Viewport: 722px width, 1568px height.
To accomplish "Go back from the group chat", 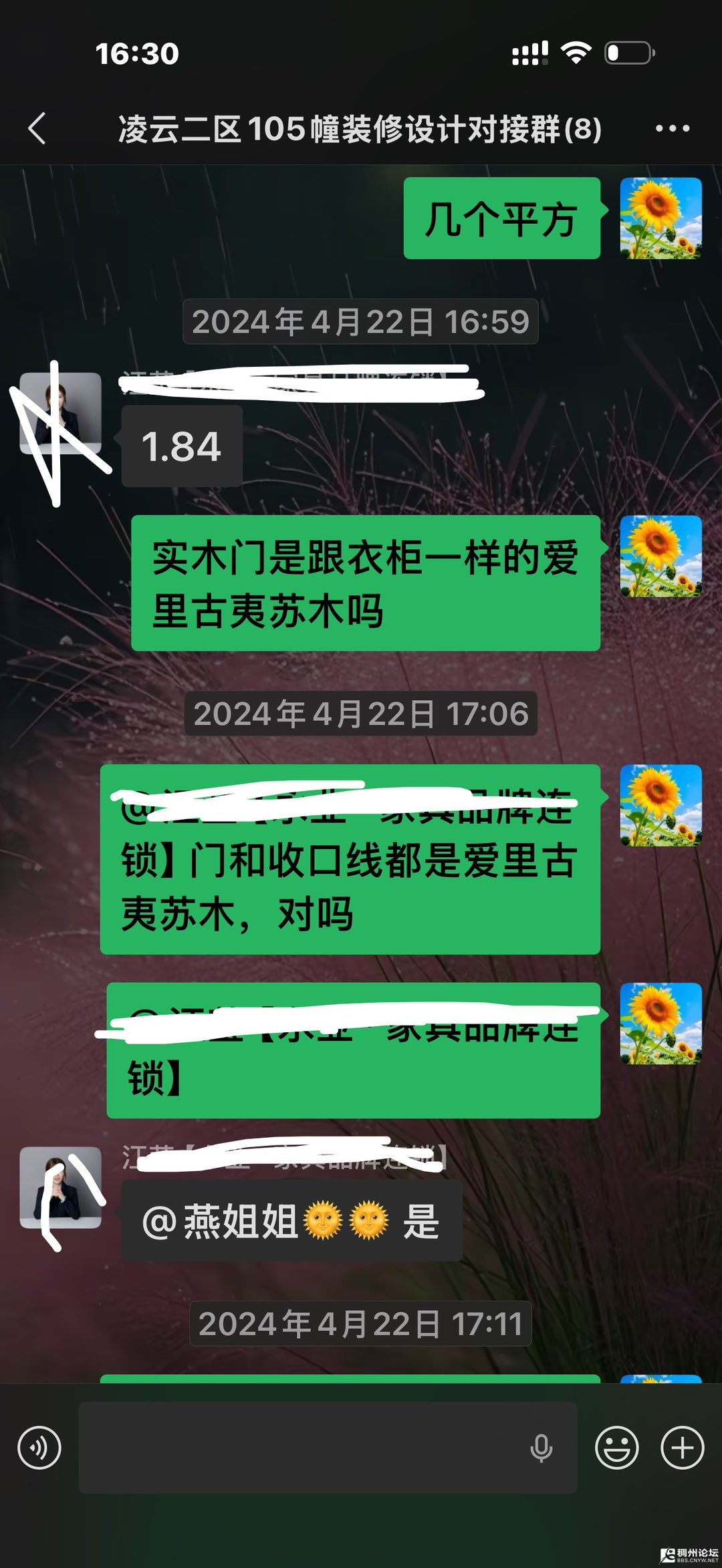I will (x=37, y=128).
